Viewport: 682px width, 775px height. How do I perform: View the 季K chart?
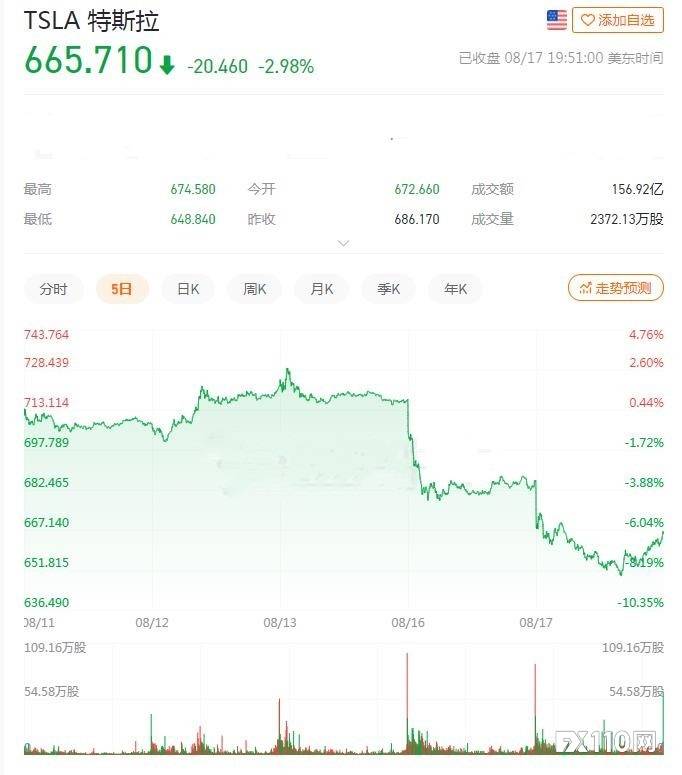(388, 289)
